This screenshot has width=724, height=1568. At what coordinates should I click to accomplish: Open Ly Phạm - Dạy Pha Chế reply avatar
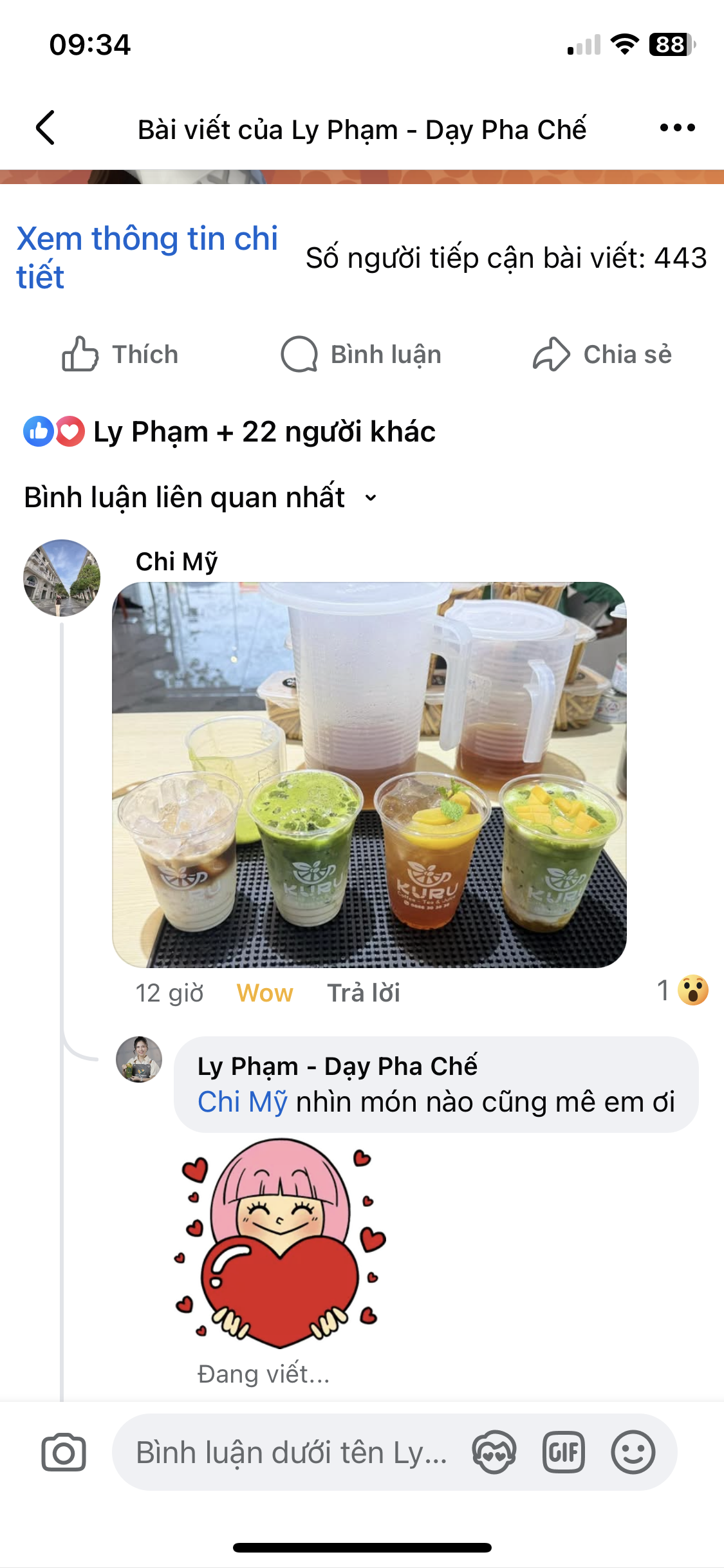139,1059
